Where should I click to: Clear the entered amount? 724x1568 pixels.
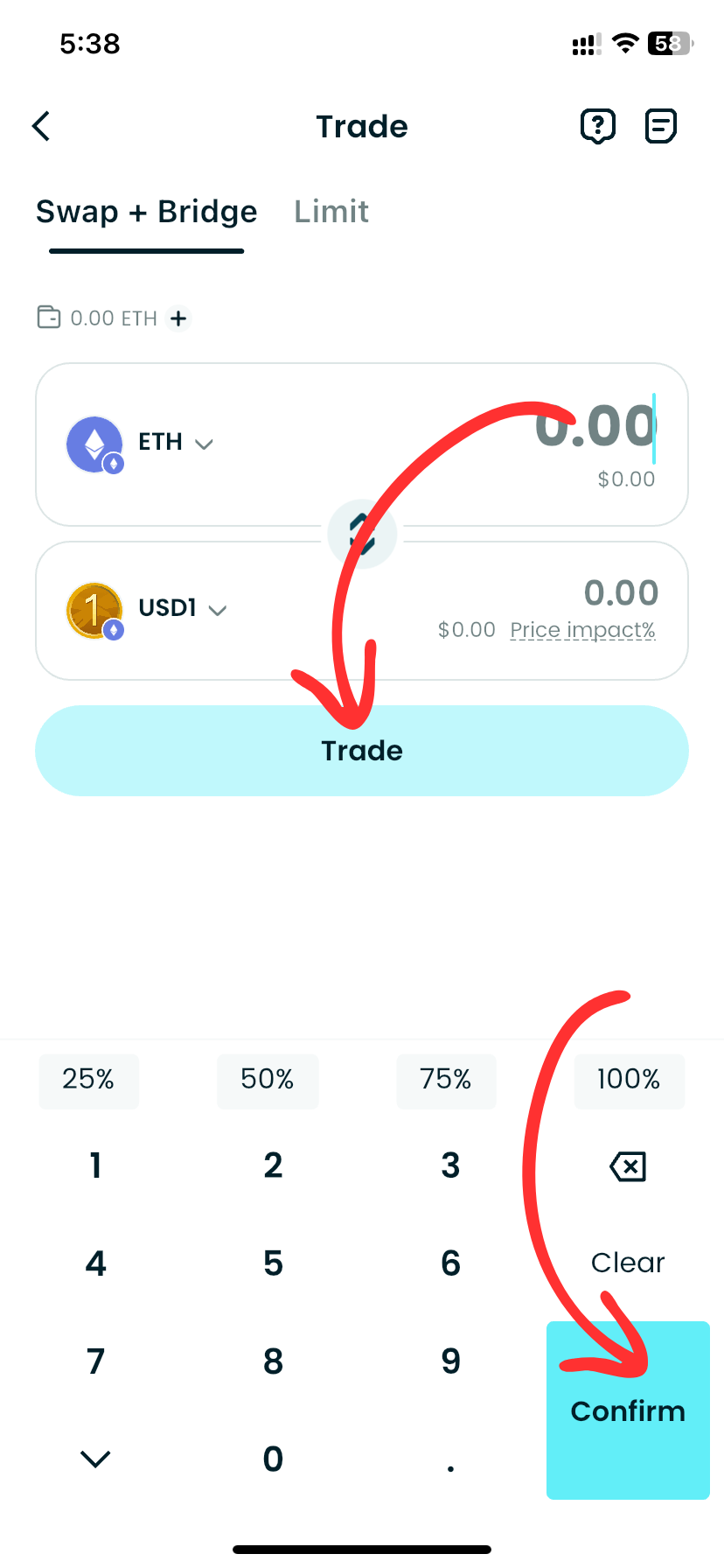click(628, 1263)
